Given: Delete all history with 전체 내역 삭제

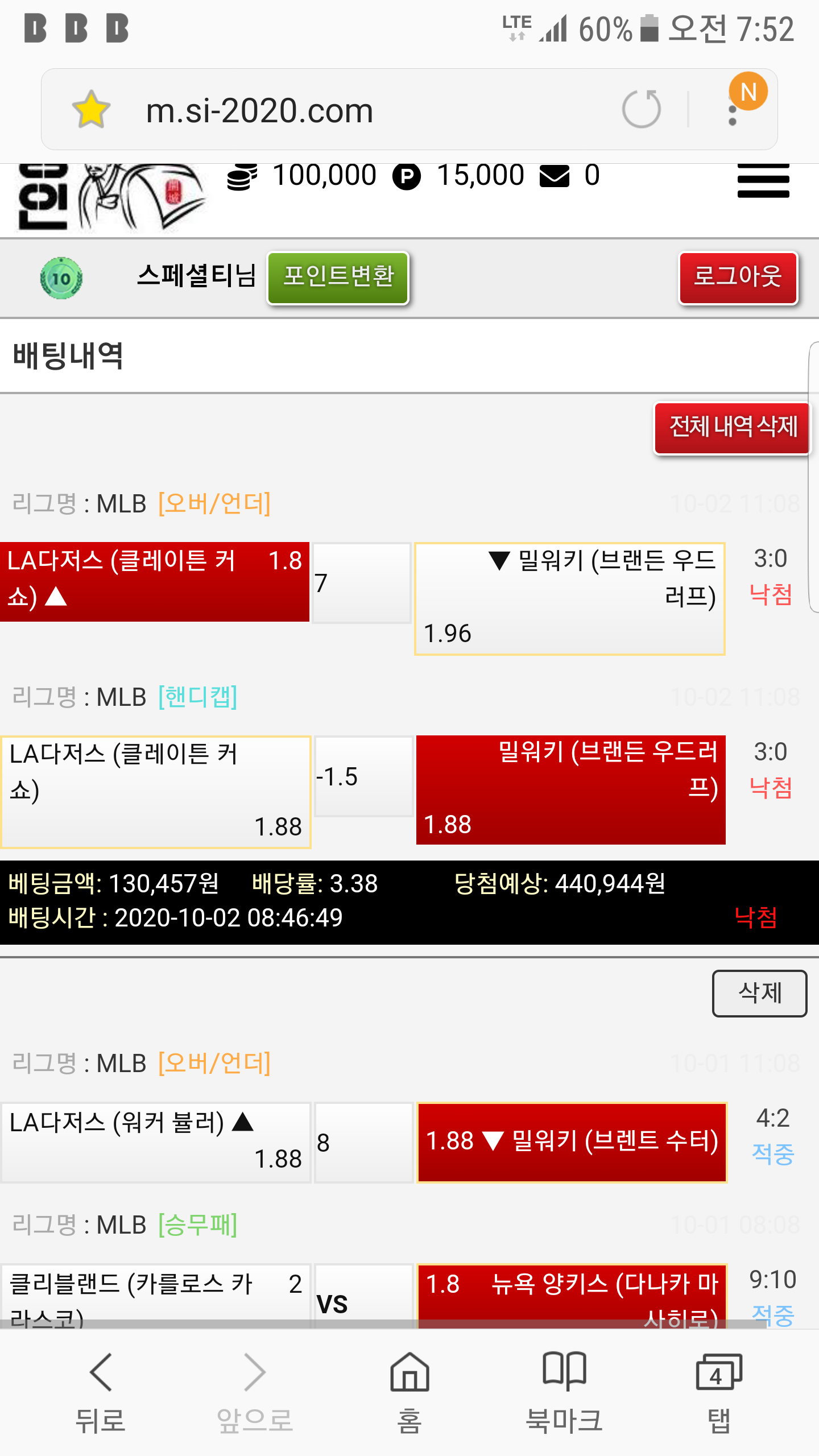Looking at the screenshot, I should [733, 428].
